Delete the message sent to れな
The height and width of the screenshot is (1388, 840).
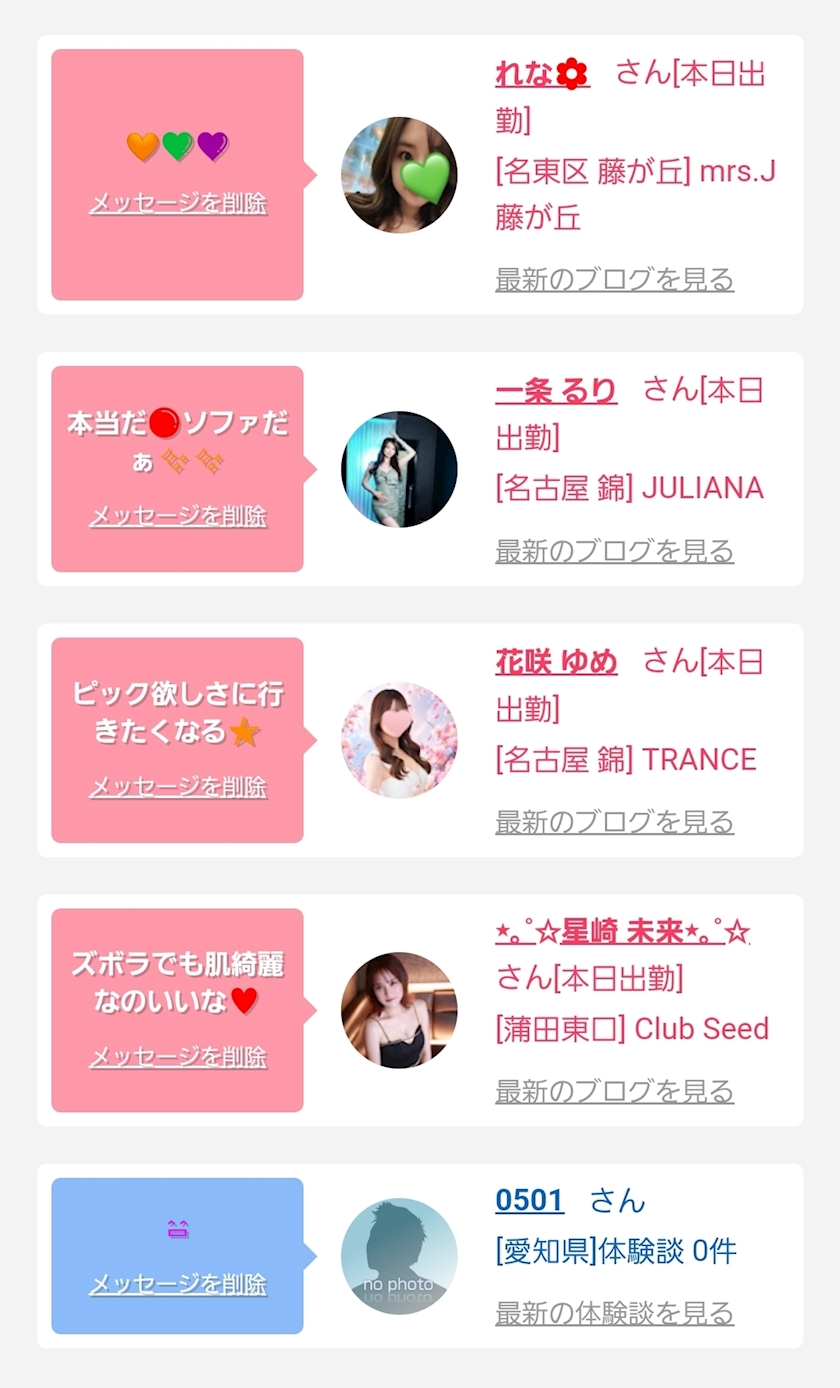[178, 203]
